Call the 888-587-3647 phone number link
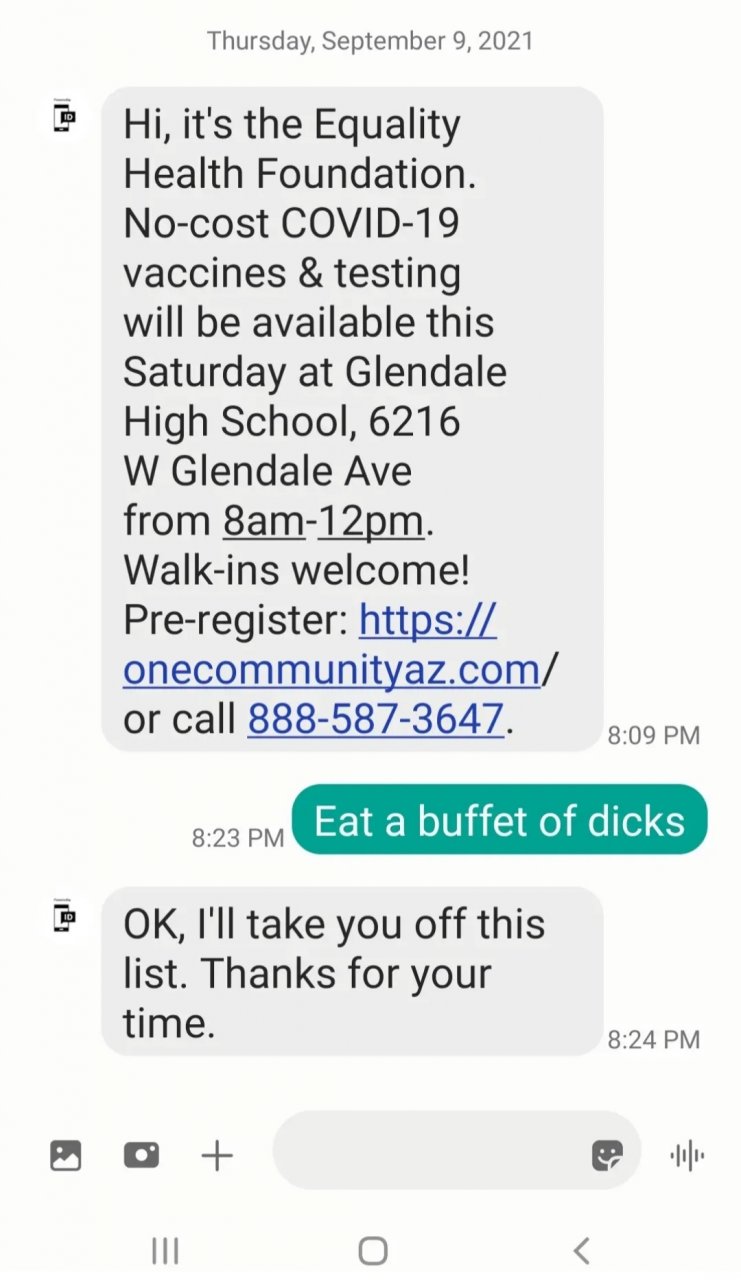Viewport: 741px width, 1280px height. point(375,719)
